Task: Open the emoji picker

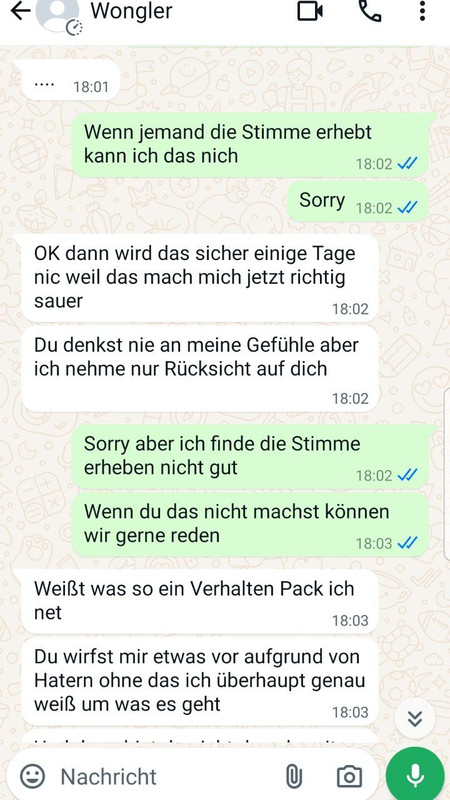Action: pyautogui.click(x=33, y=777)
